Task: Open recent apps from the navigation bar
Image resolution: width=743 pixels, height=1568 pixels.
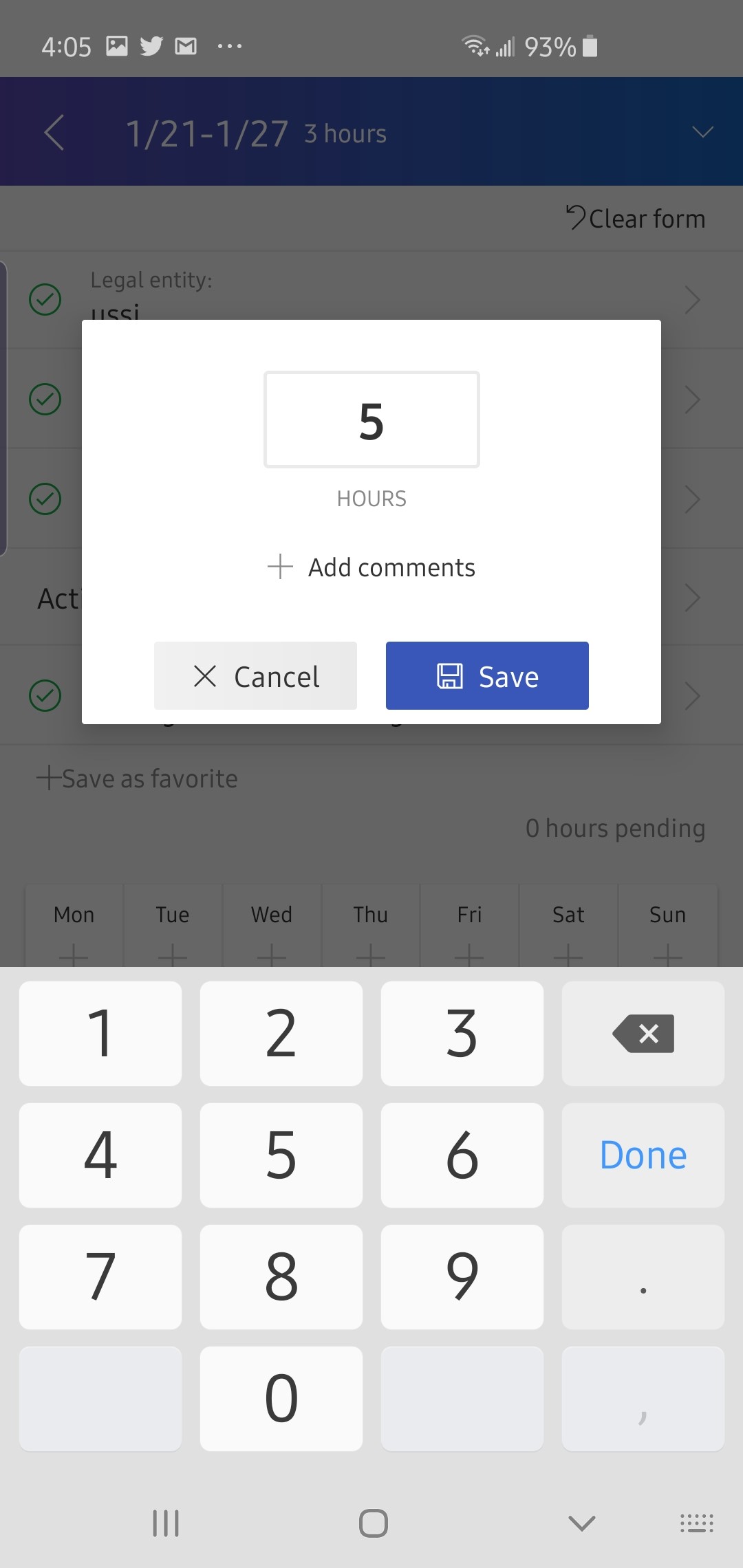Action: (x=165, y=1523)
